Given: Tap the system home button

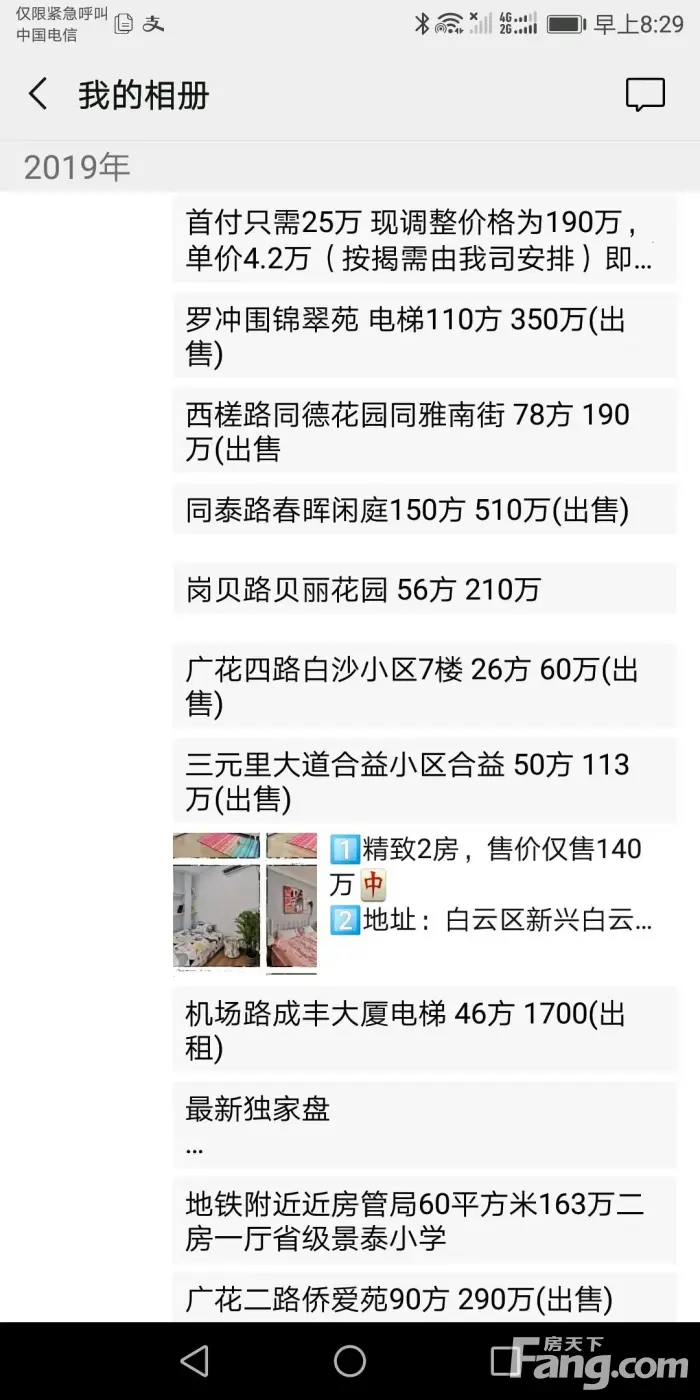Looking at the screenshot, I should (350, 1361).
